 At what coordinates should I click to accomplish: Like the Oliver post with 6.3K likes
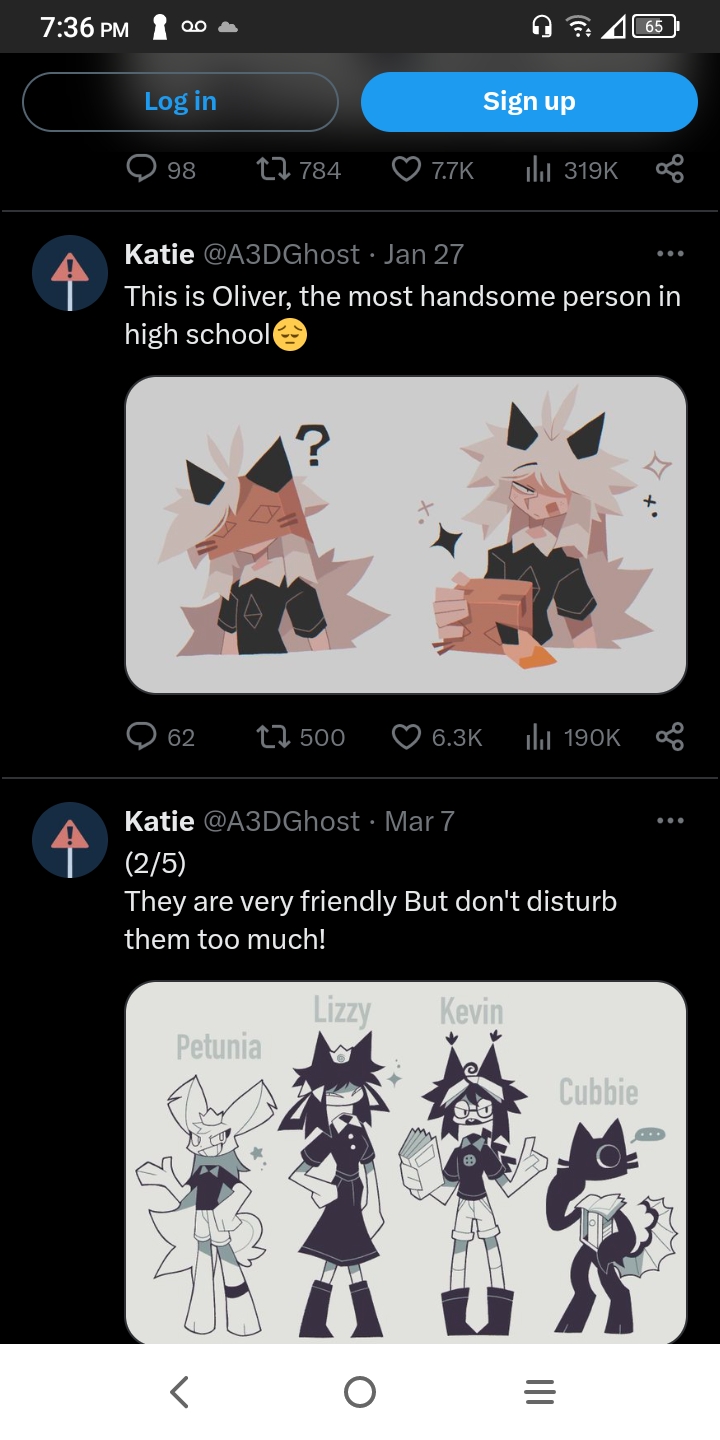[406, 737]
